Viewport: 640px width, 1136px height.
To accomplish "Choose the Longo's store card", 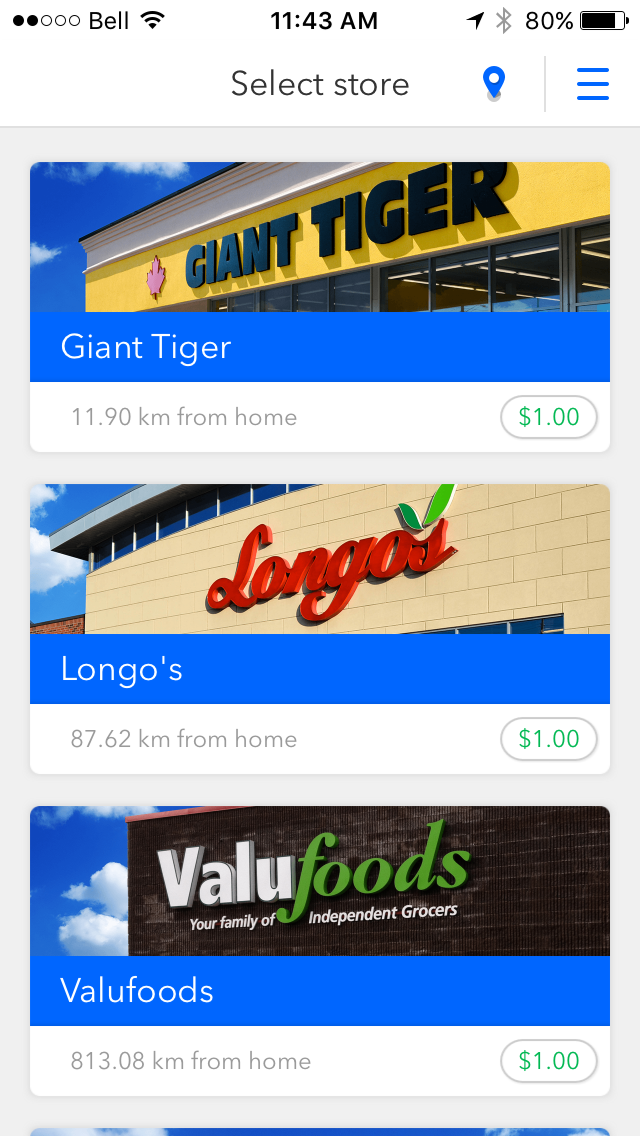I will (320, 622).
